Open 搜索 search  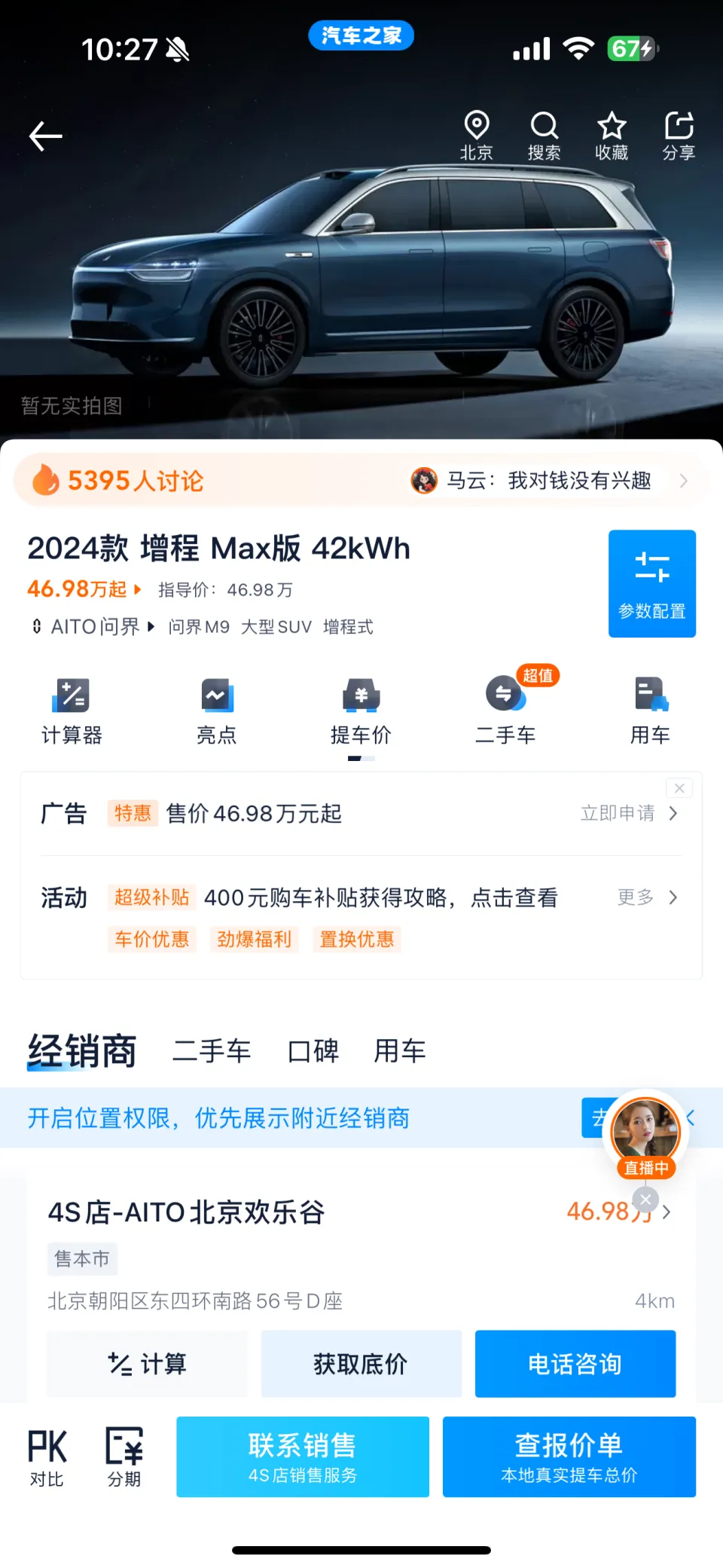[544, 136]
